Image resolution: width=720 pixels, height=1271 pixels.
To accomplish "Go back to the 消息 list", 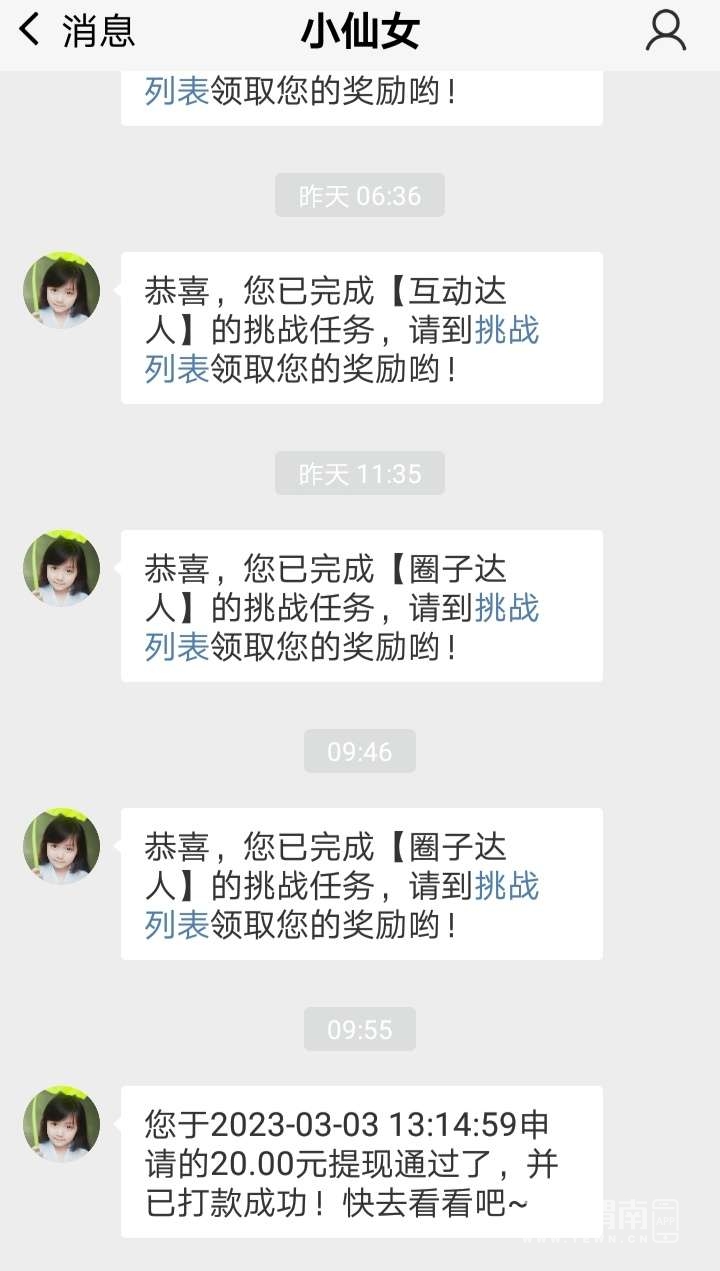I will click(75, 32).
